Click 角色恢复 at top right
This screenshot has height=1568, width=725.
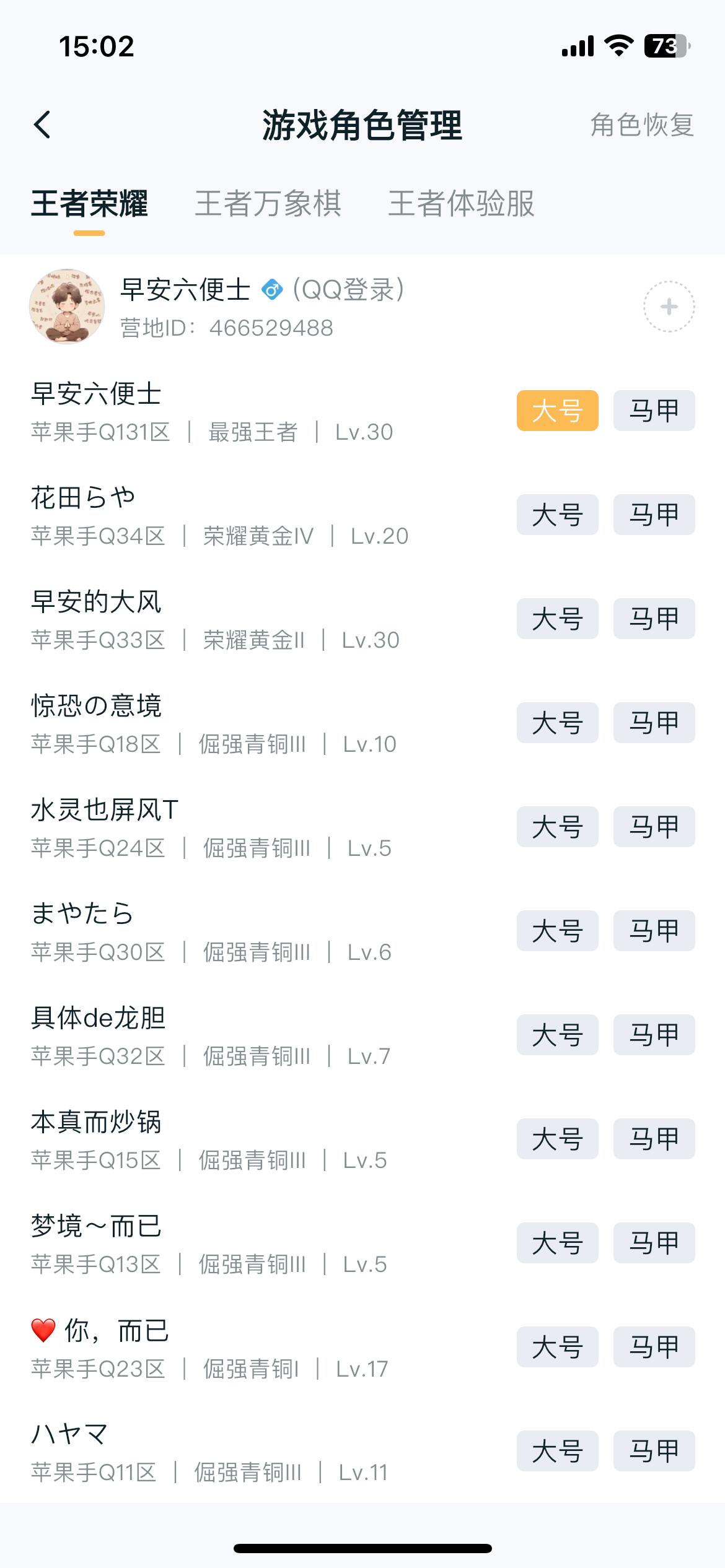tap(641, 124)
